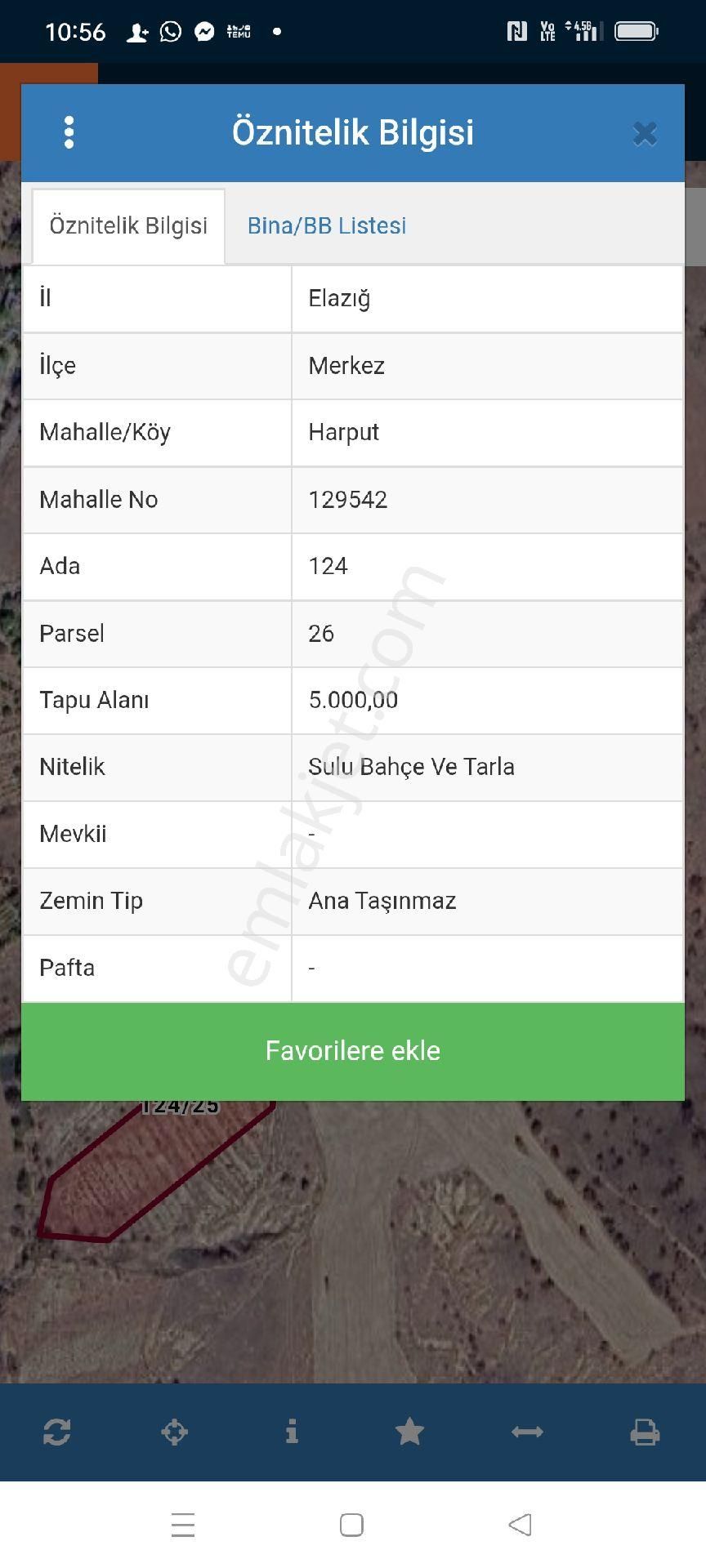
Task: Center the map on current location
Action: pos(174,1432)
